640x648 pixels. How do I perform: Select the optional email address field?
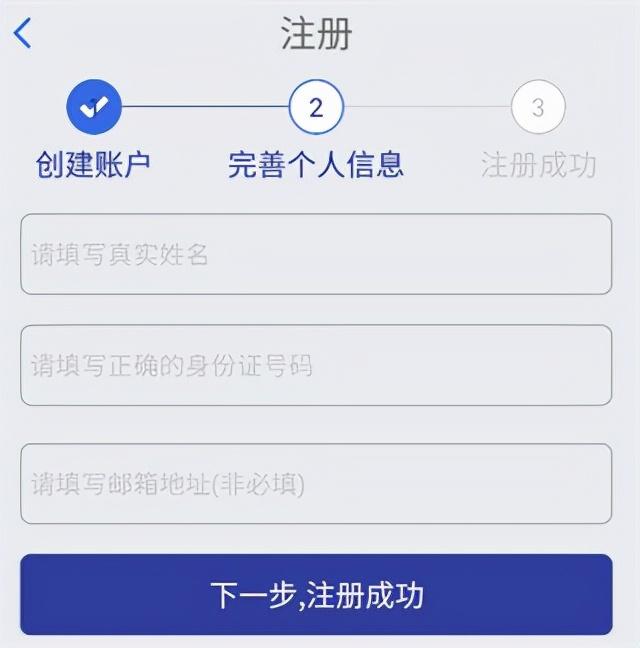point(316,484)
